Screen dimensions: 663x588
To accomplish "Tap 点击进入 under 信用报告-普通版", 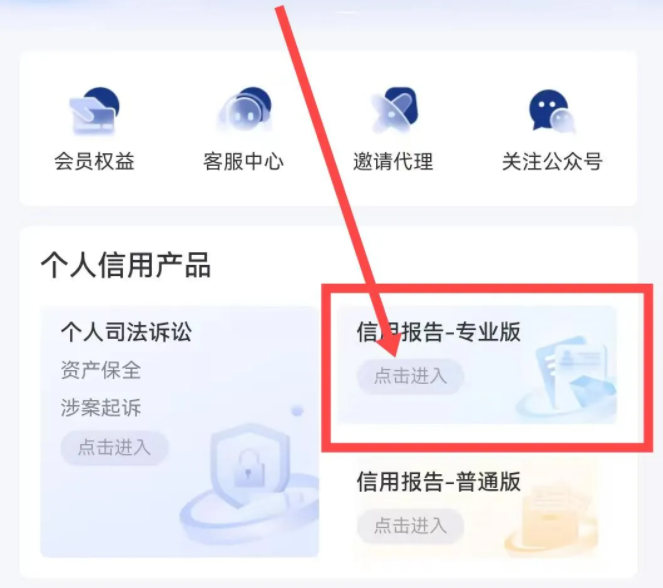I will tap(410, 525).
